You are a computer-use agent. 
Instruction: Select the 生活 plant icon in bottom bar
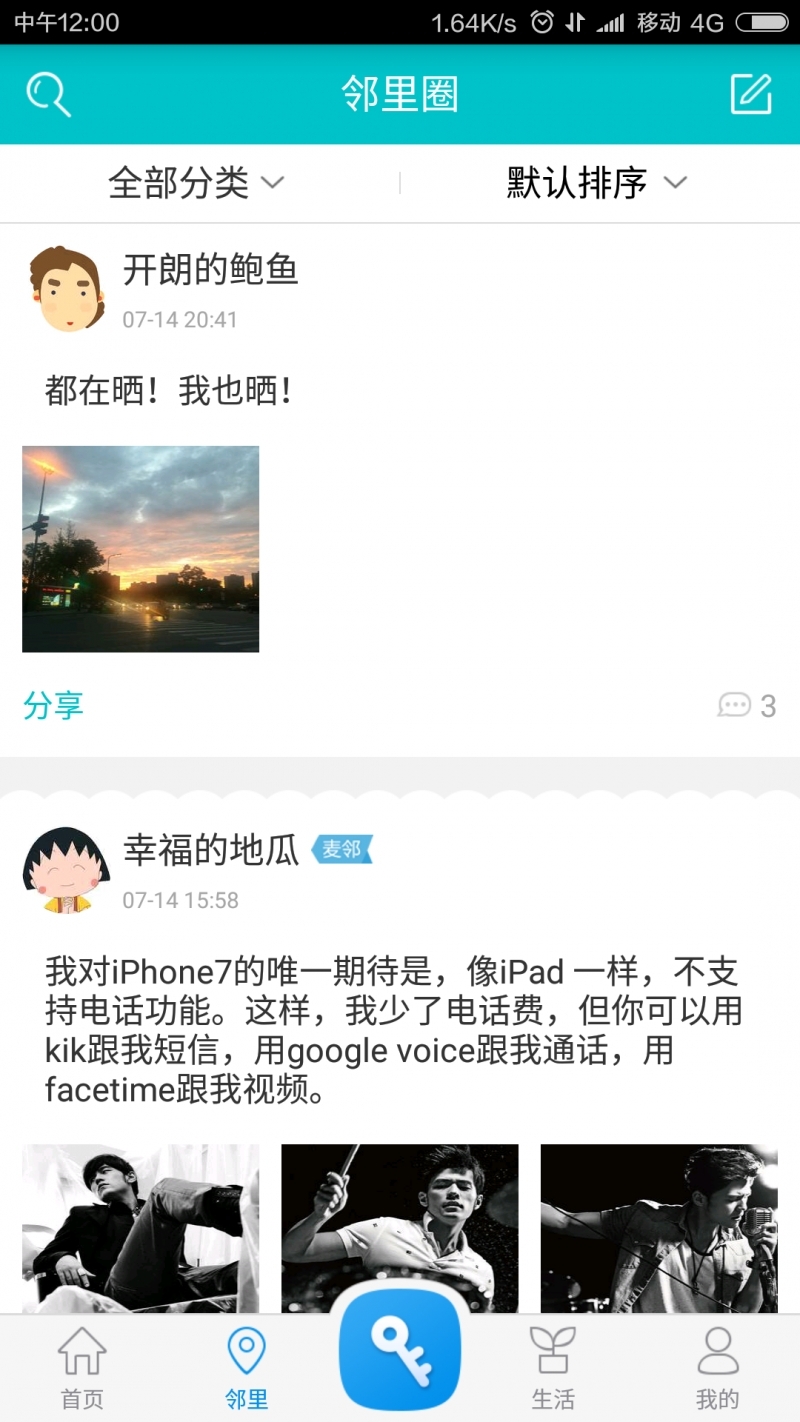(552, 1353)
